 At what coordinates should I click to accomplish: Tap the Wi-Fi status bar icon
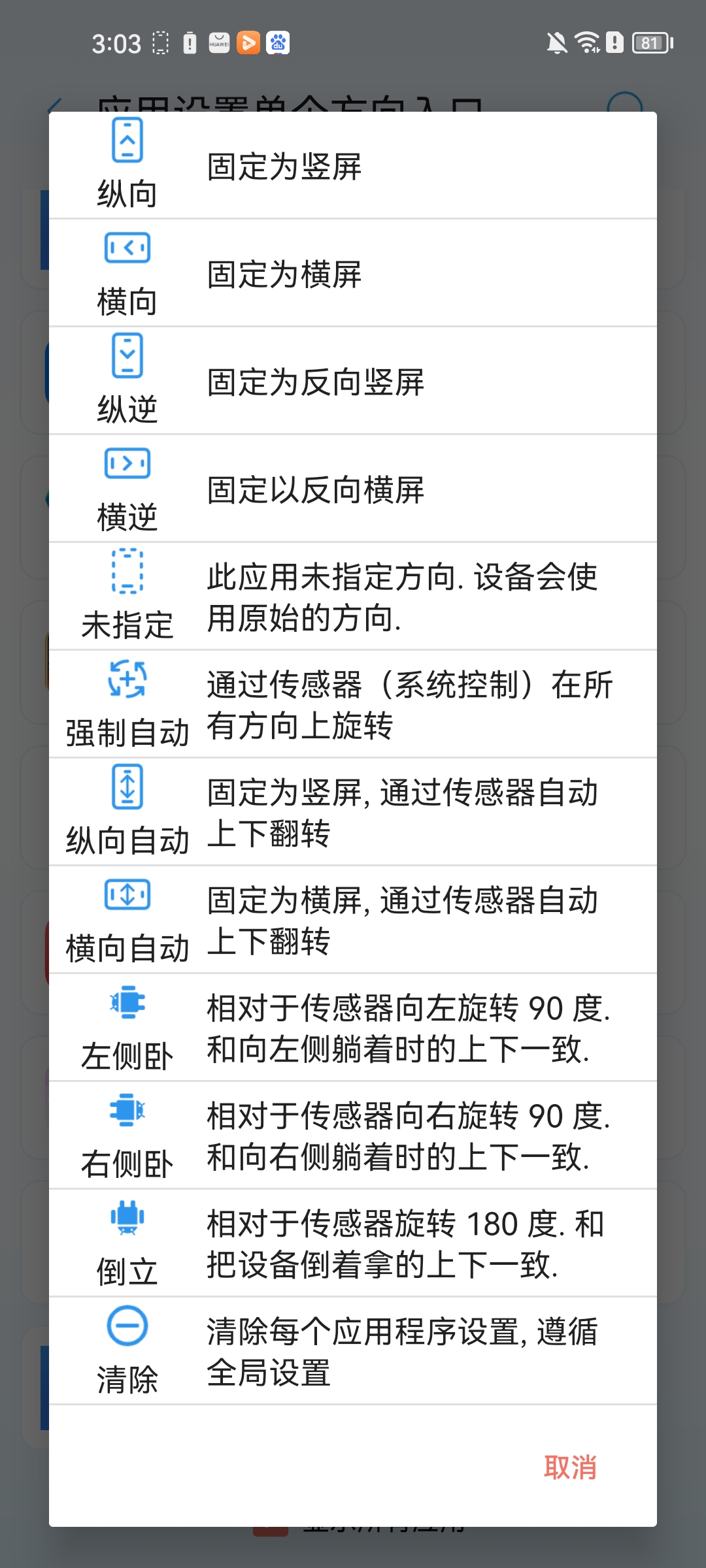pyautogui.click(x=587, y=42)
